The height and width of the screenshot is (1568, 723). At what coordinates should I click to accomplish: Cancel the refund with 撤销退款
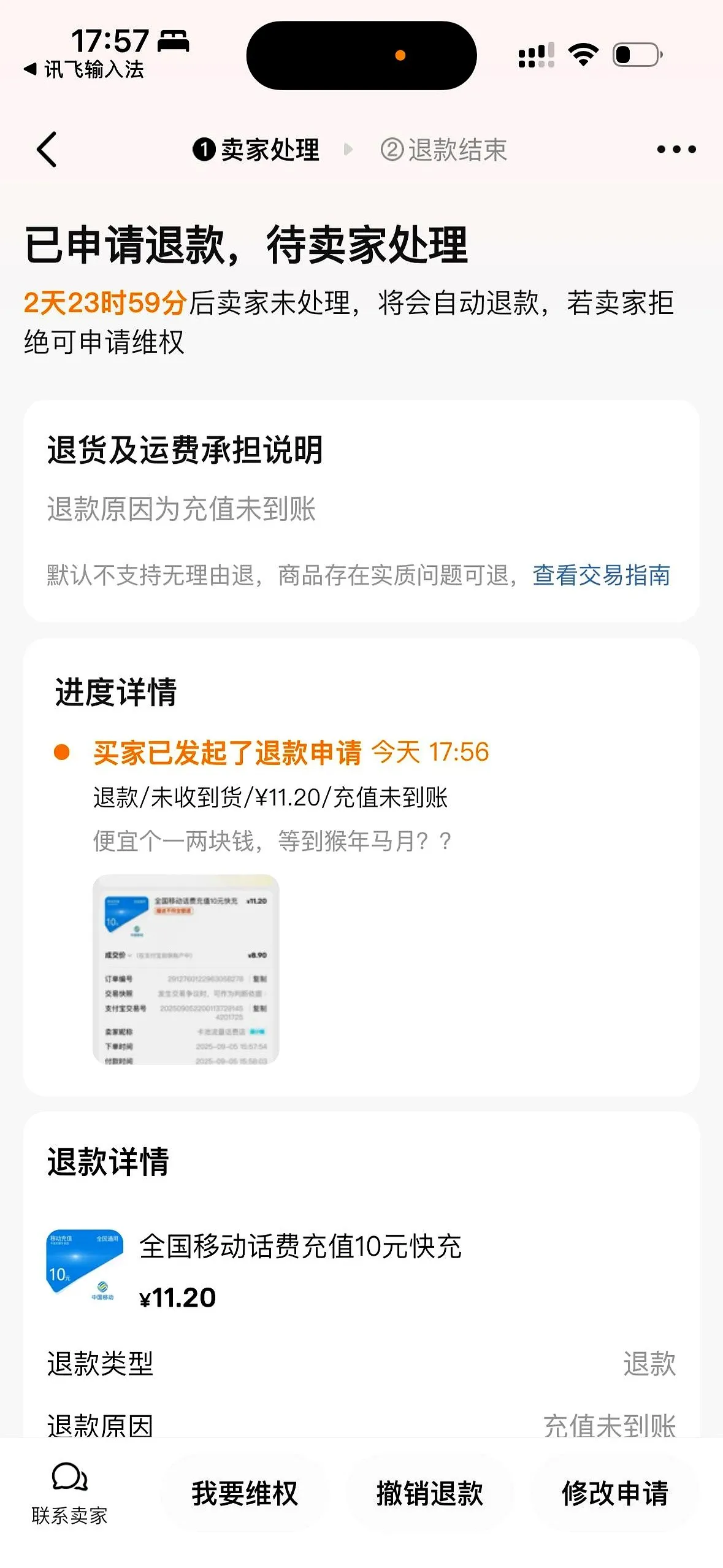point(429,1493)
